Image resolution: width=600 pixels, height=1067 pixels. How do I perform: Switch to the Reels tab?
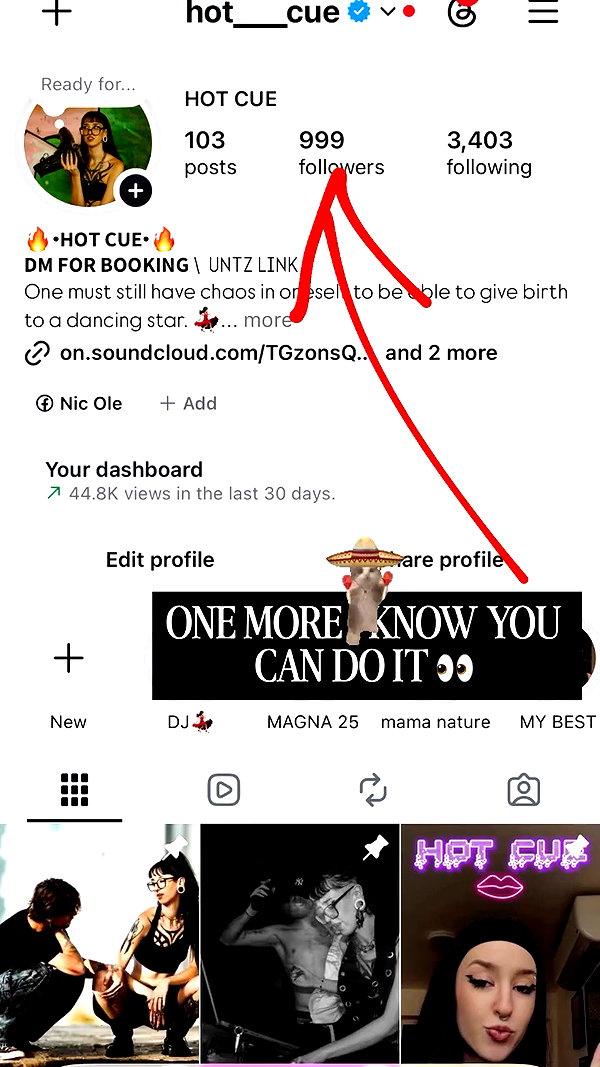(x=224, y=790)
